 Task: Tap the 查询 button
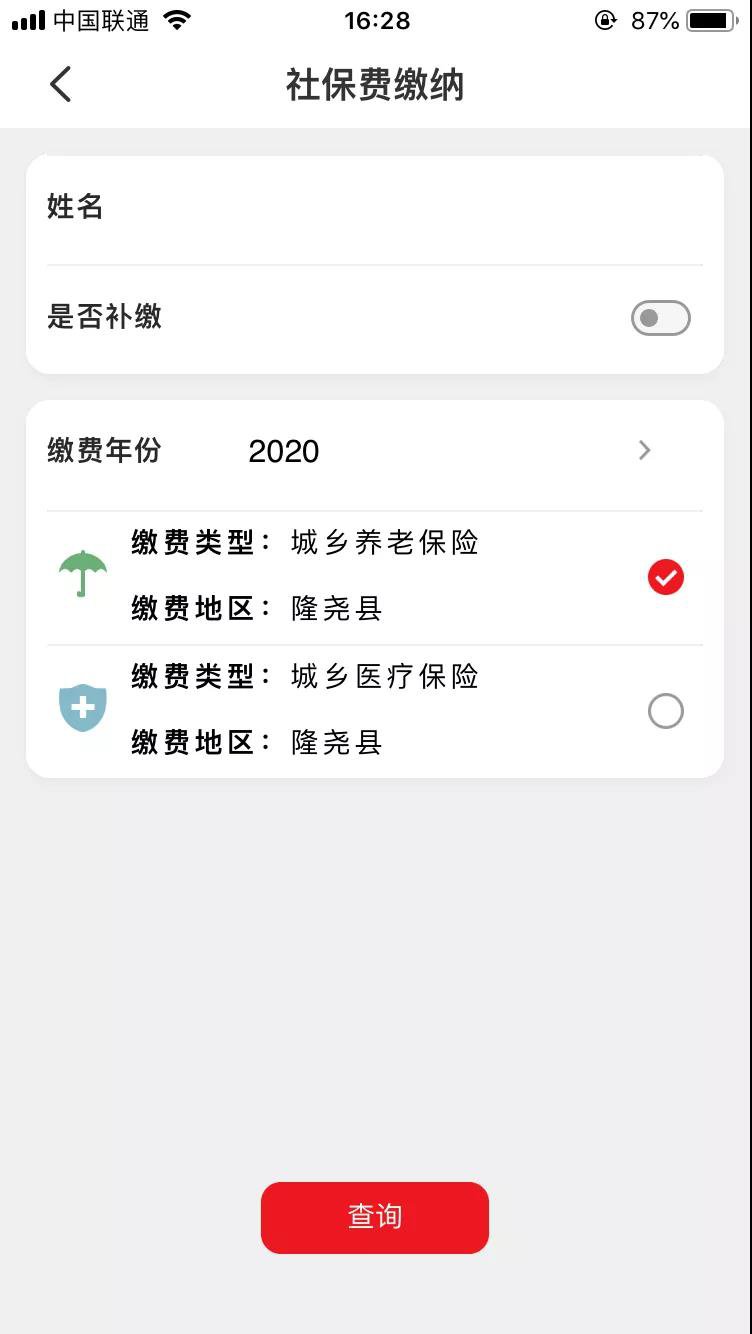(x=375, y=1217)
